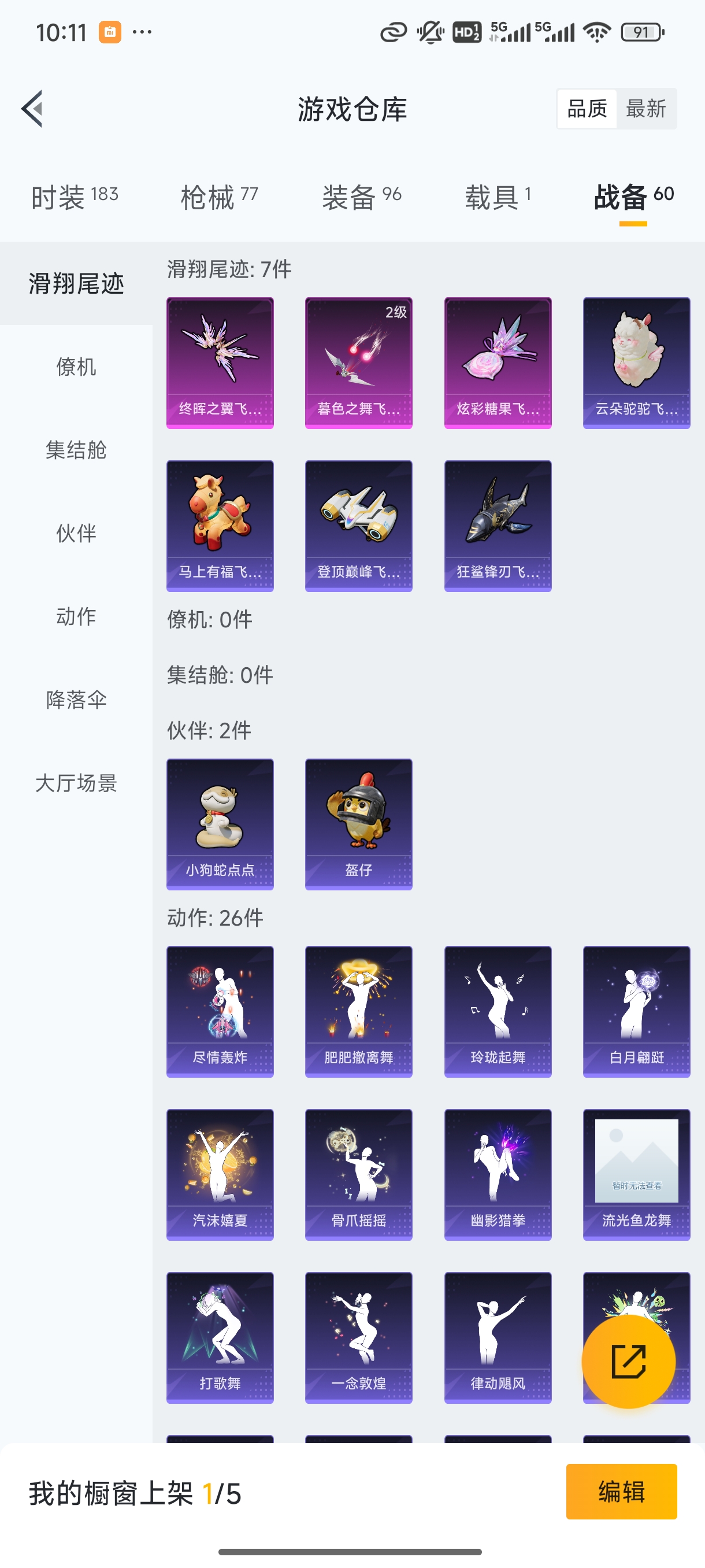Switch sorting to 品质

tap(586, 108)
